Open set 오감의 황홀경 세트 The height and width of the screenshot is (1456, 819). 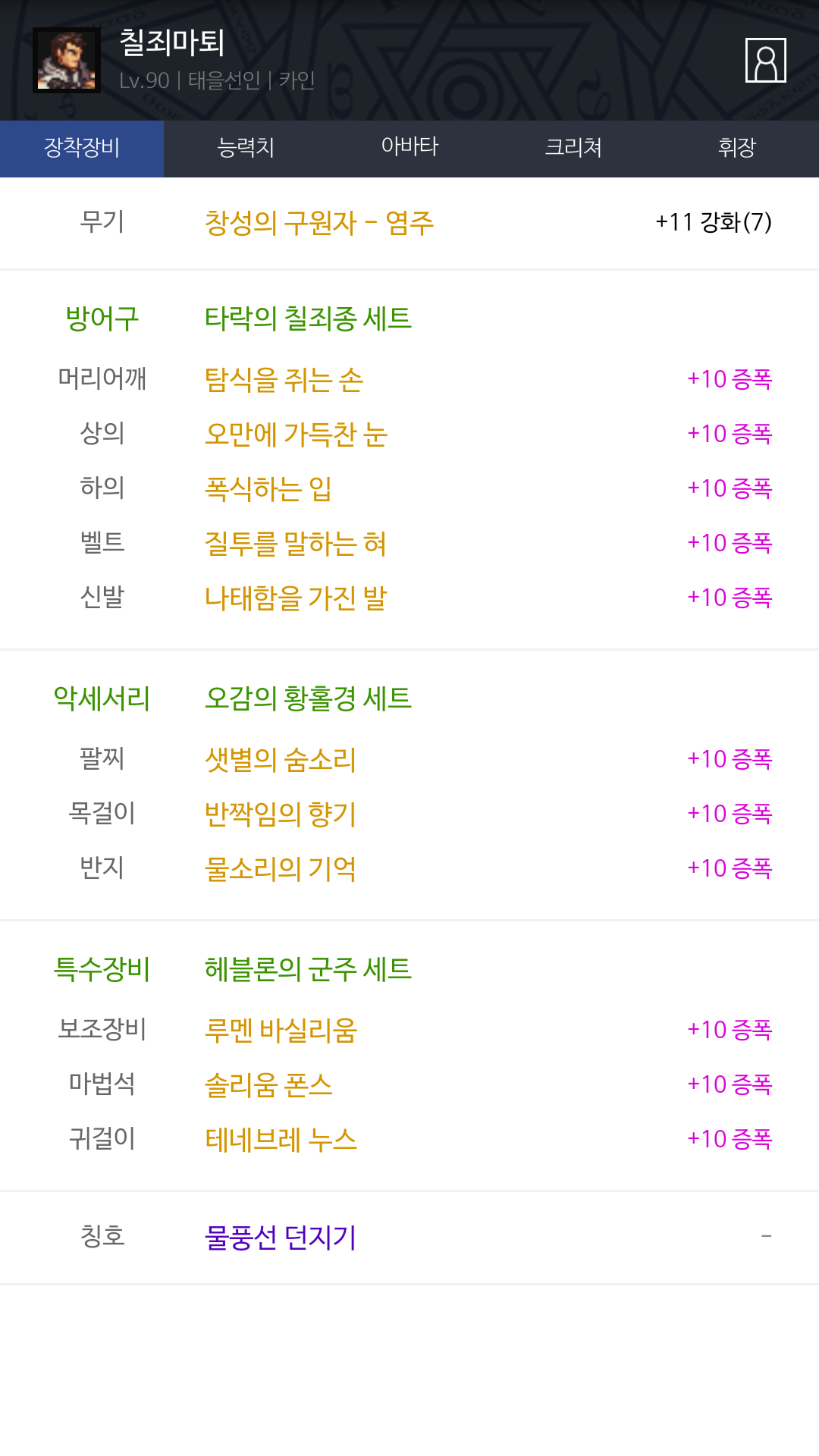click(308, 698)
